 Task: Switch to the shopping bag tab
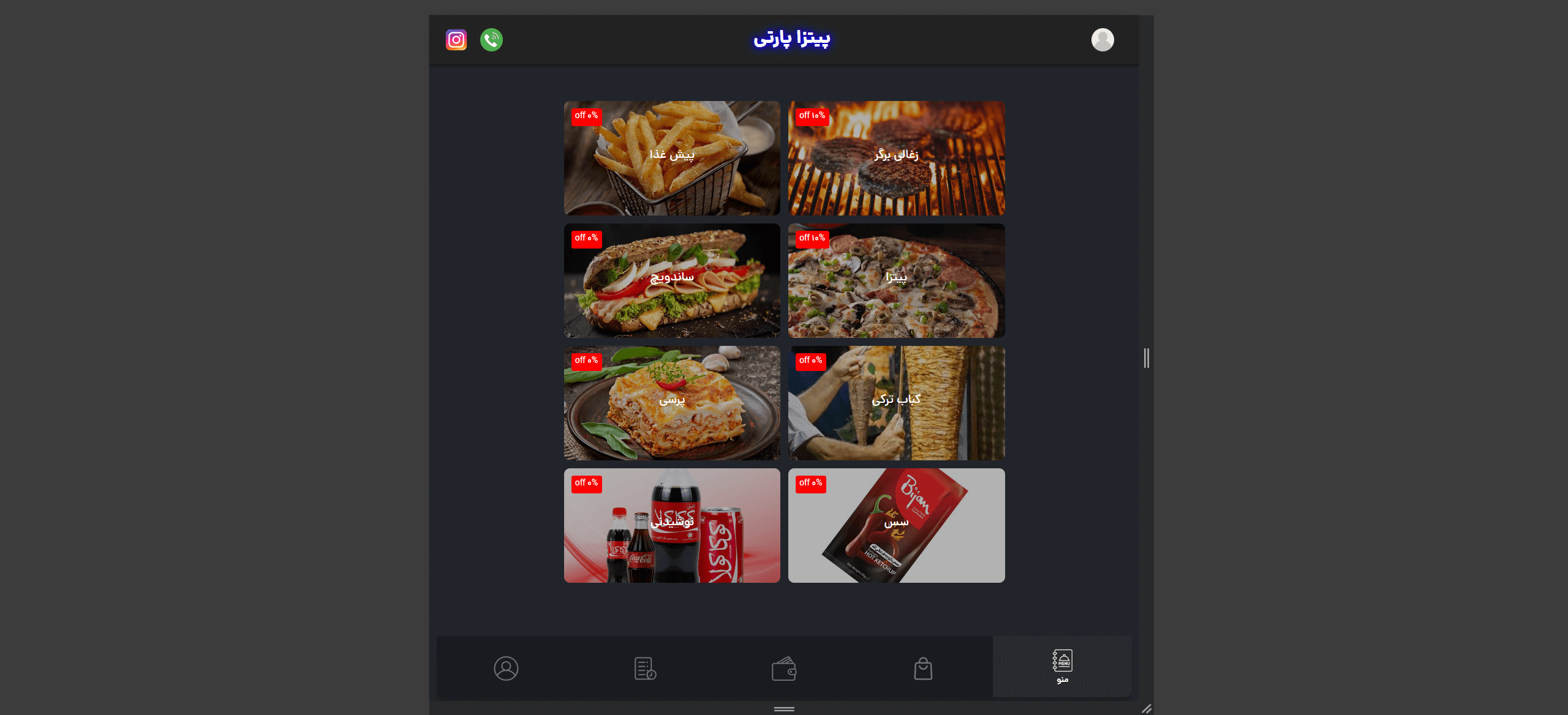923,668
